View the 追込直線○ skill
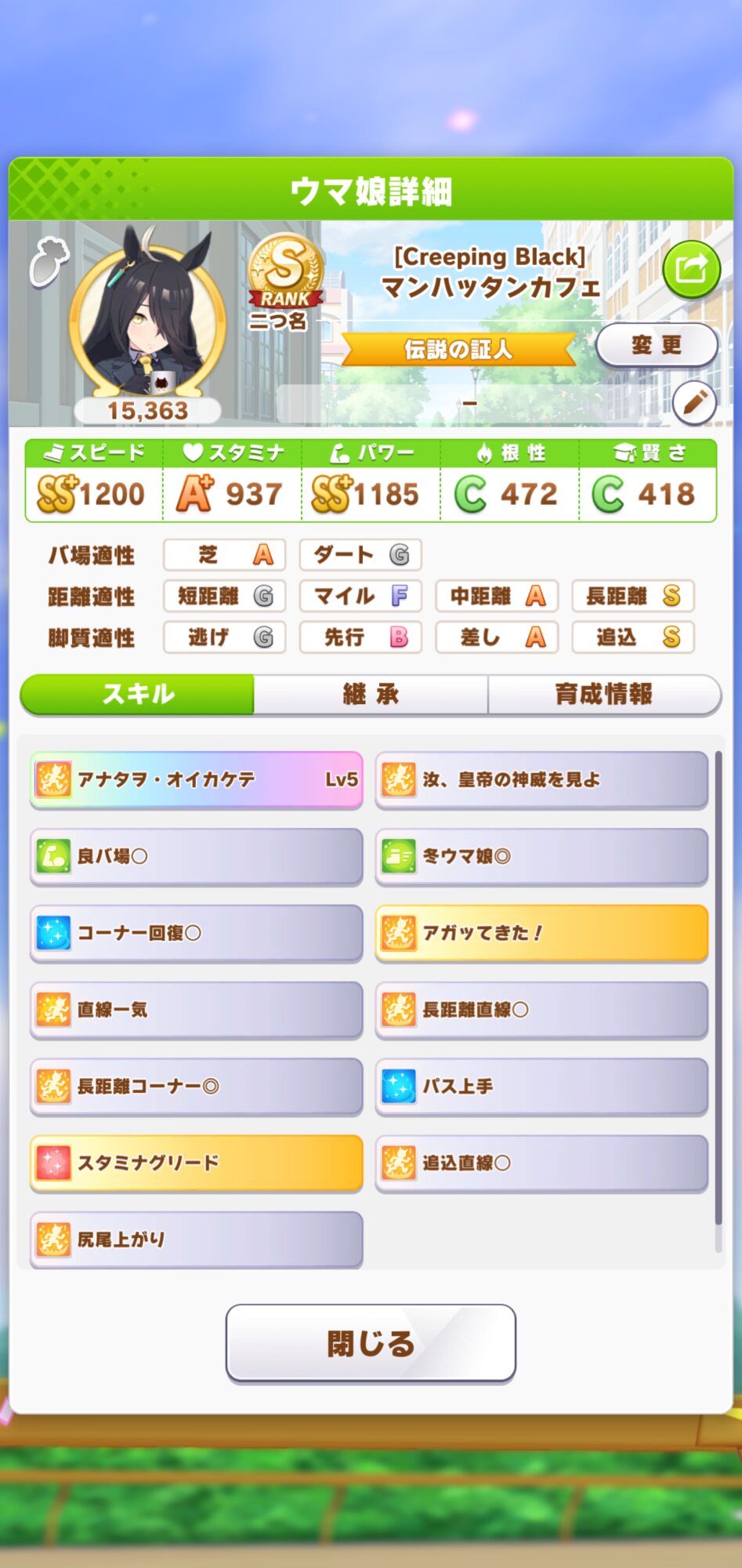 tap(541, 1163)
